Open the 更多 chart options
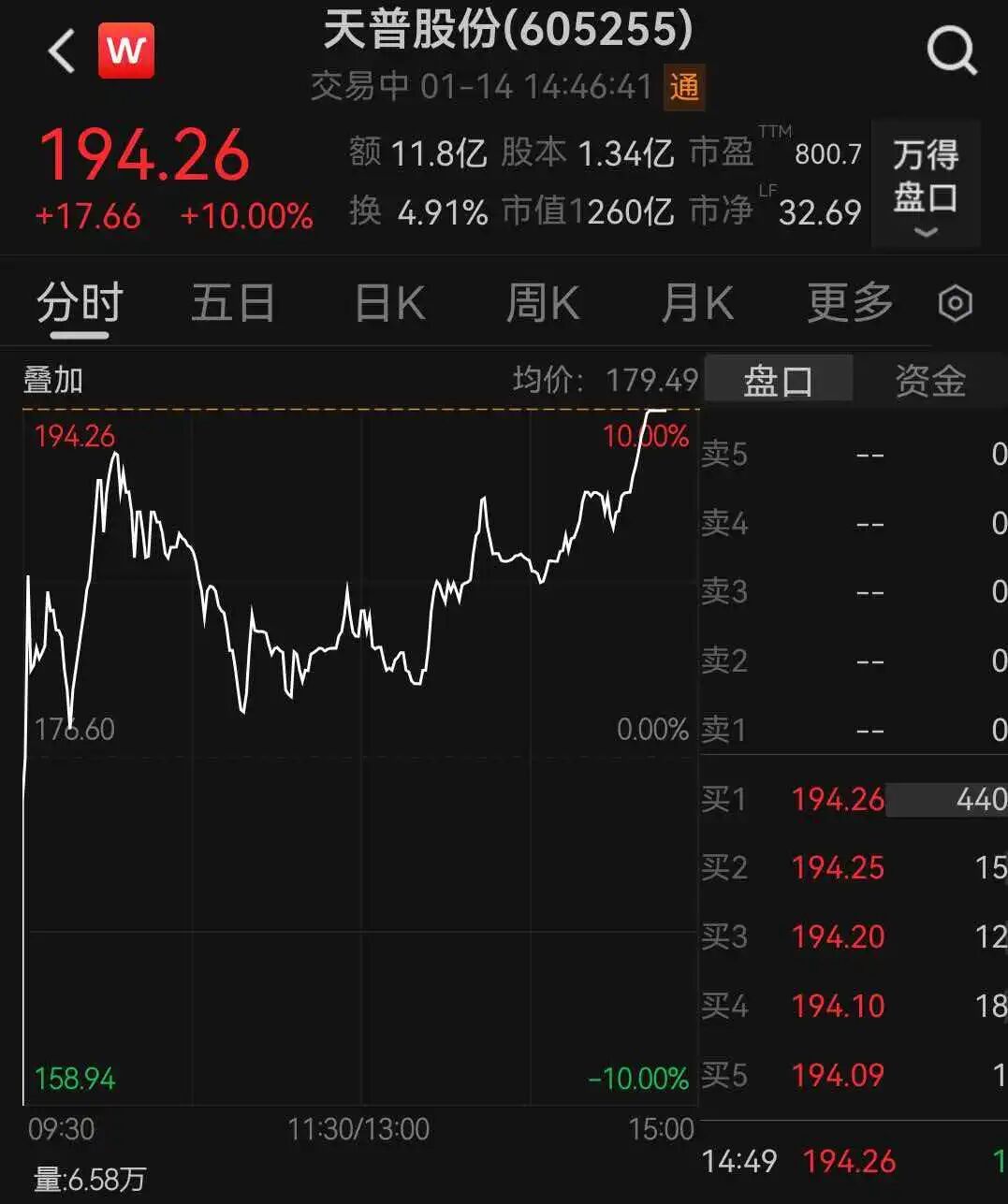 (x=850, y=303)
